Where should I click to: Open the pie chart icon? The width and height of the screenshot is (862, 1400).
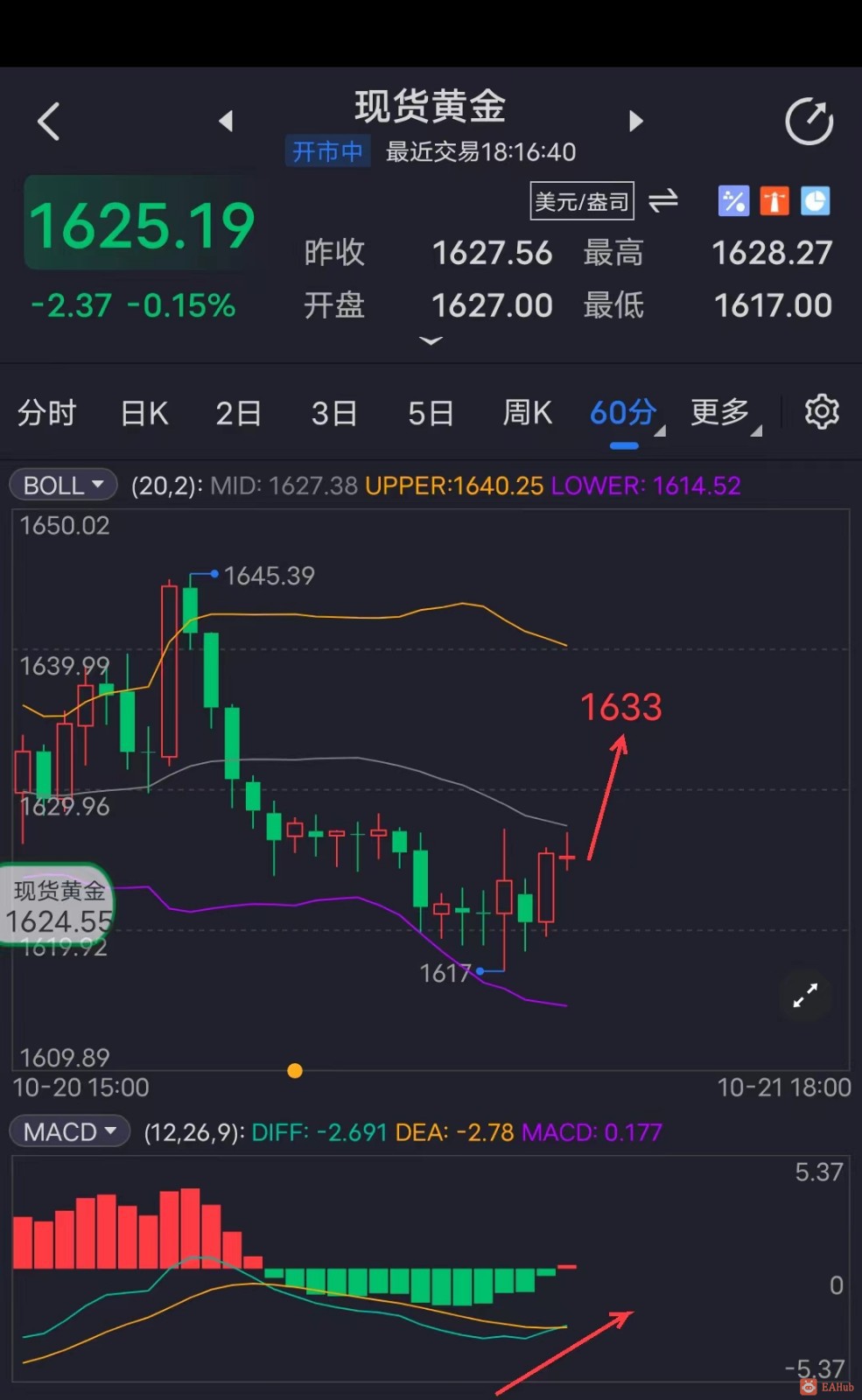coord(815,201)
